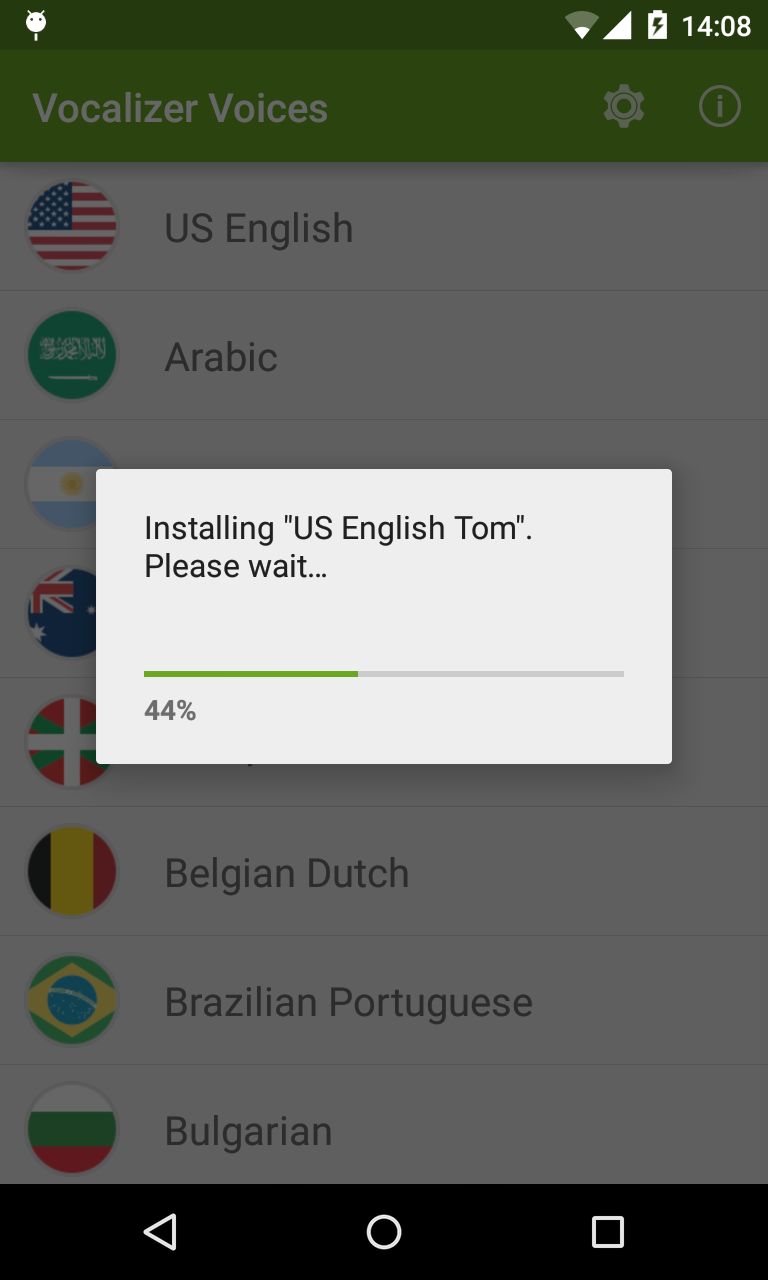Open the Arabic voice row
This screenshot has width=768, height=1280.
tap(384, 357)
